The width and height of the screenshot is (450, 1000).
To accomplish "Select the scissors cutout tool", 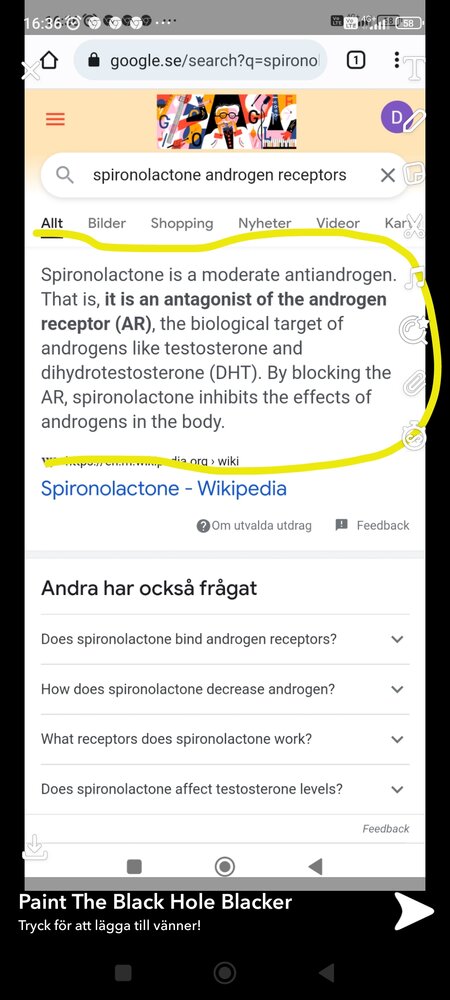I will click(x=415, y=226).
